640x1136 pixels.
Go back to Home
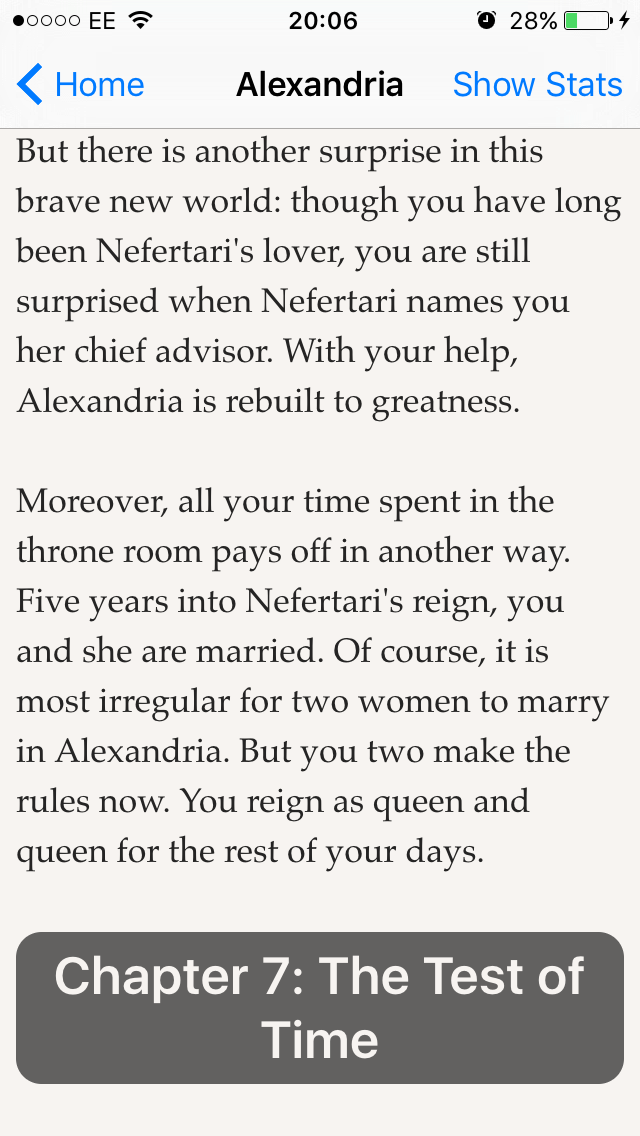tap(80, 85)
